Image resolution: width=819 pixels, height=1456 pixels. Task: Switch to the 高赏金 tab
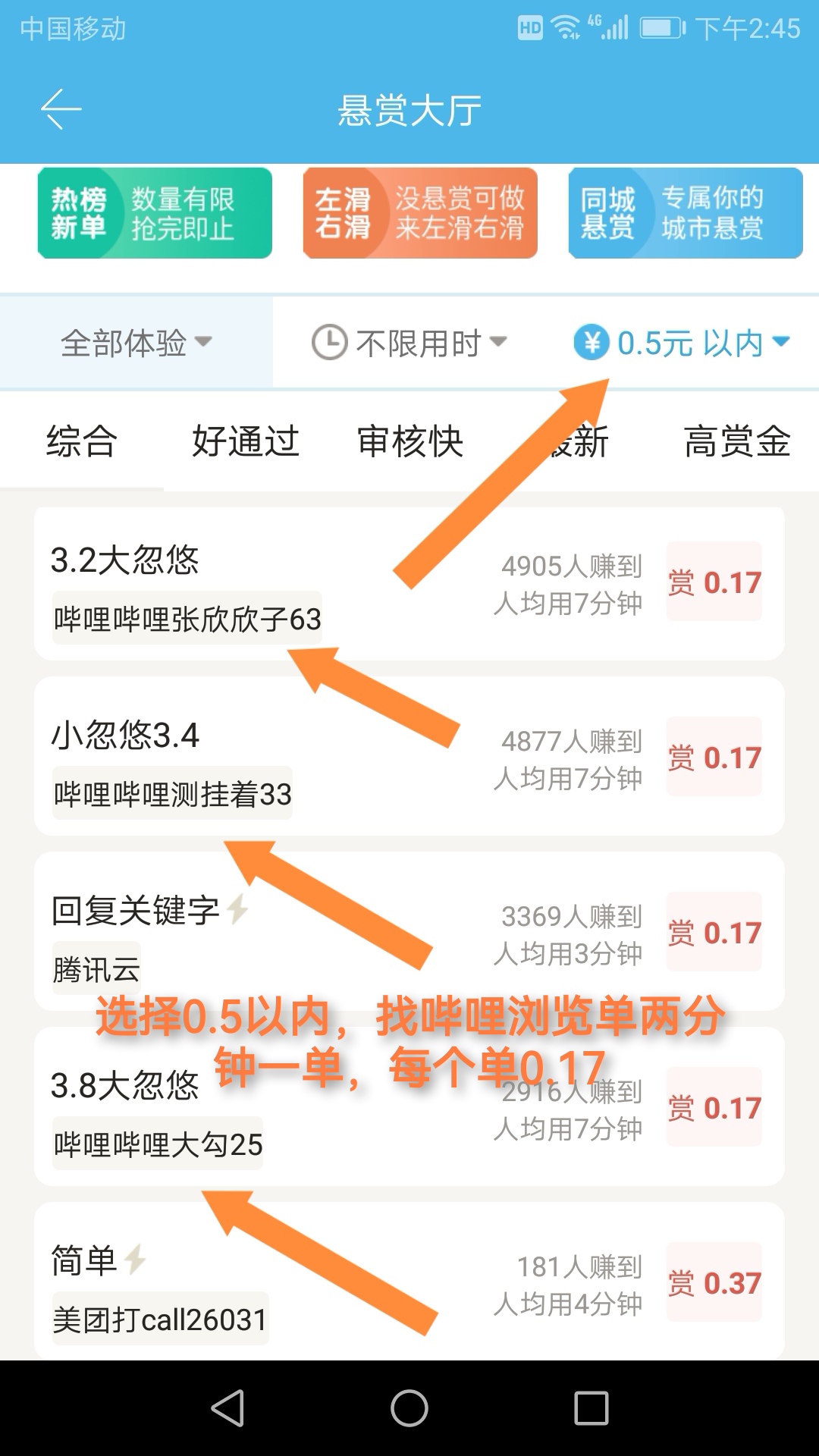pyautogui.click(x=737, y=442)
